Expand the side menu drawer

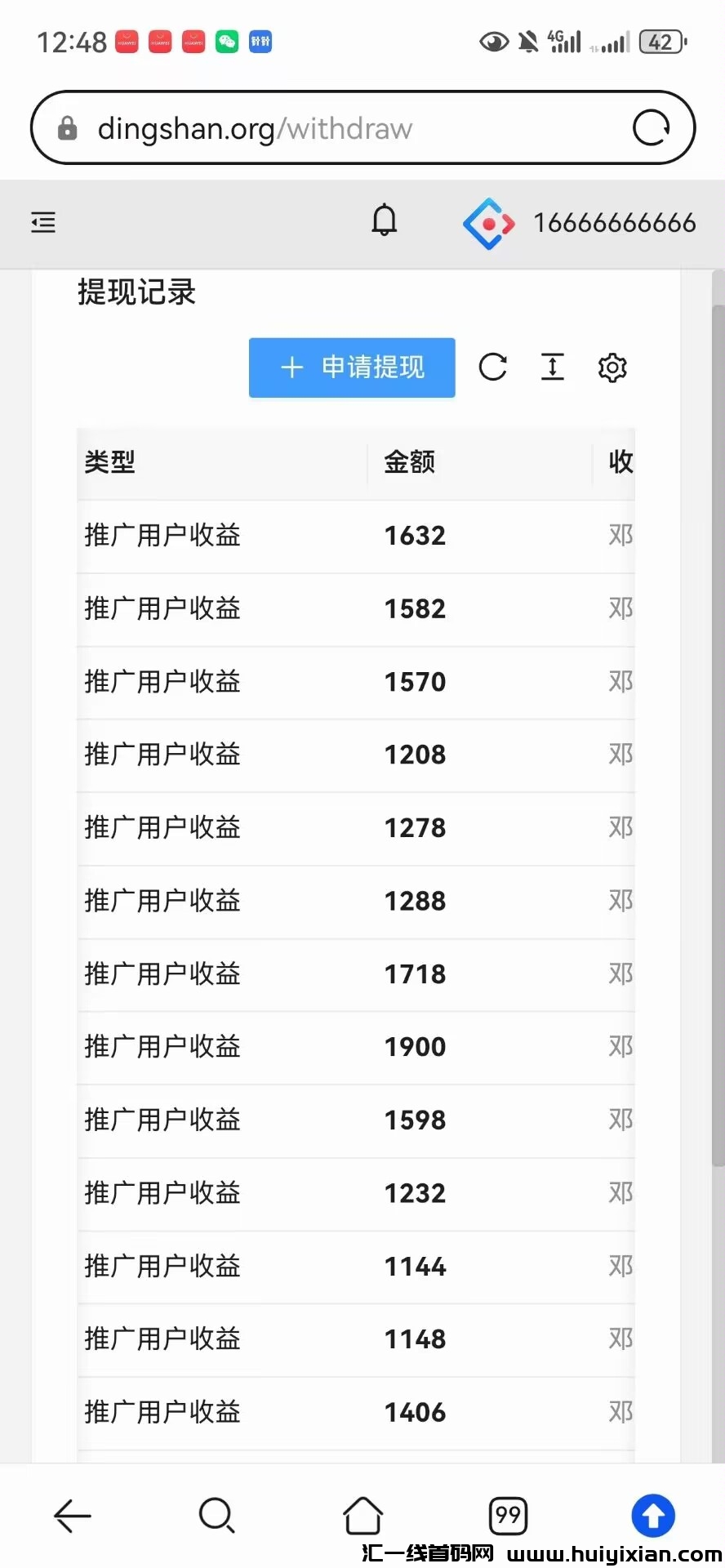coord(43,222)
